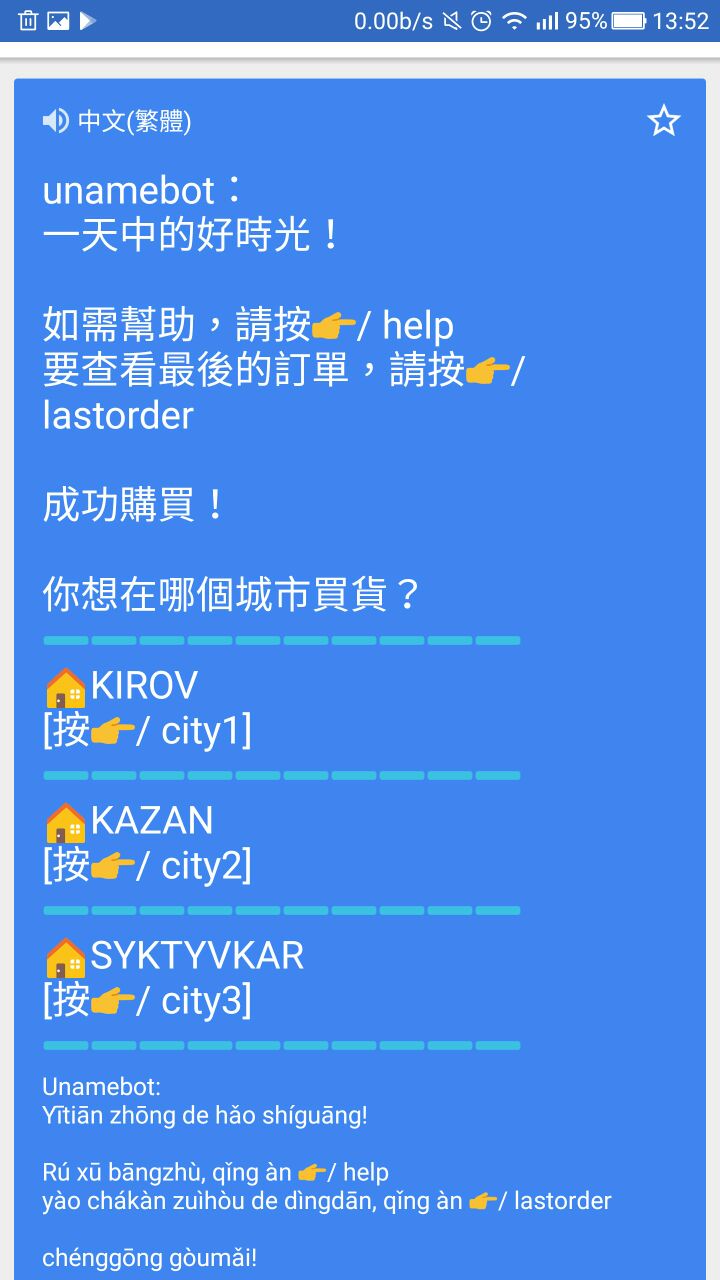Play the Chinese translation audio

click(55, 121)
